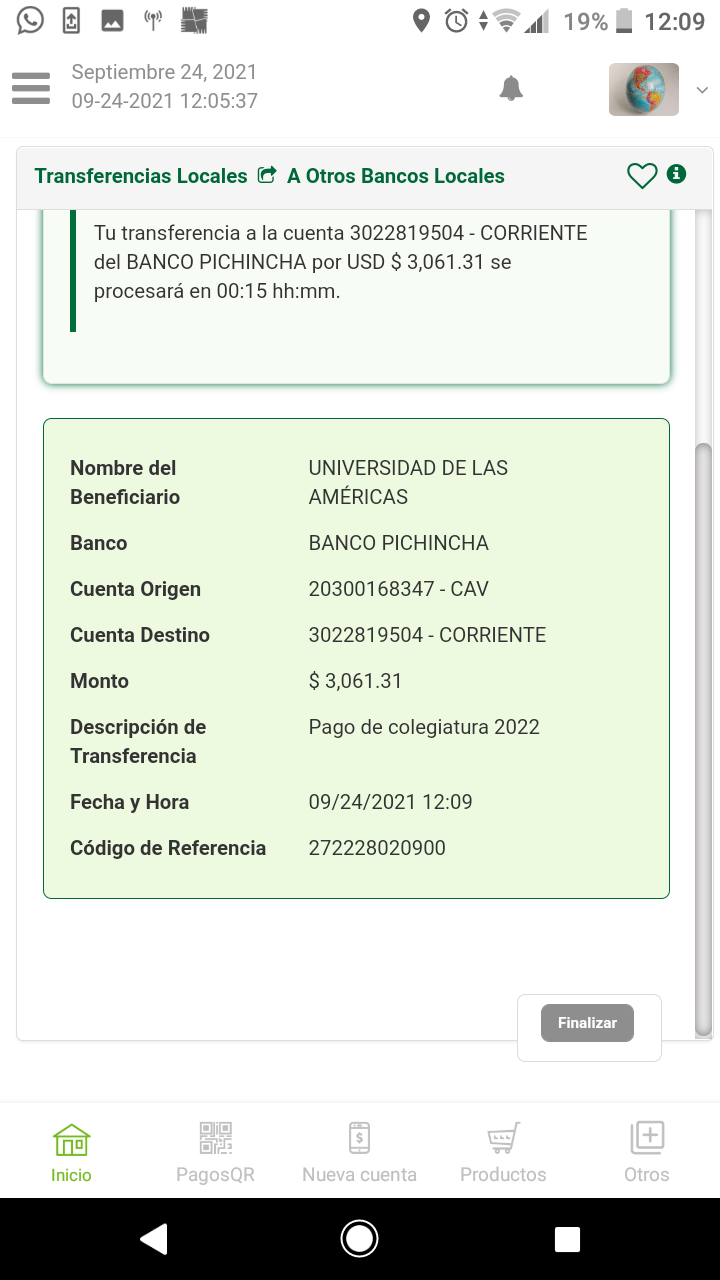Tap the system back button
Screen dimensions: 720x1280
click(153, 1239)
